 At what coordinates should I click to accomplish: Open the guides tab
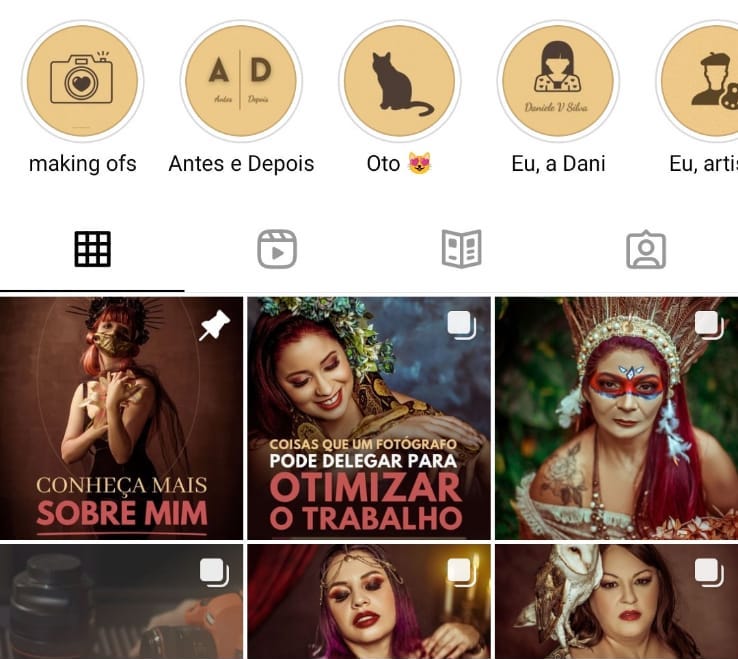(461, 249)
